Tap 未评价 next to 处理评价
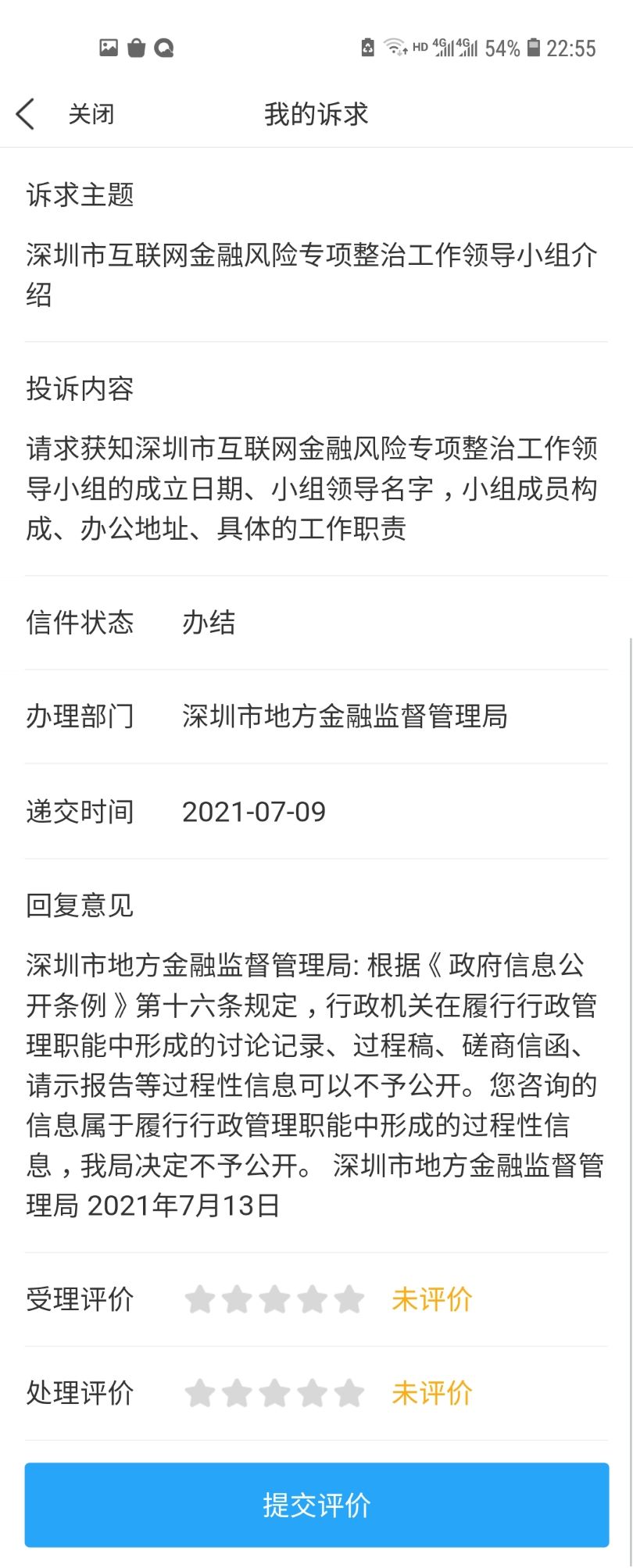Screen dimensions: 633x1568 [x=432, y=1392]
